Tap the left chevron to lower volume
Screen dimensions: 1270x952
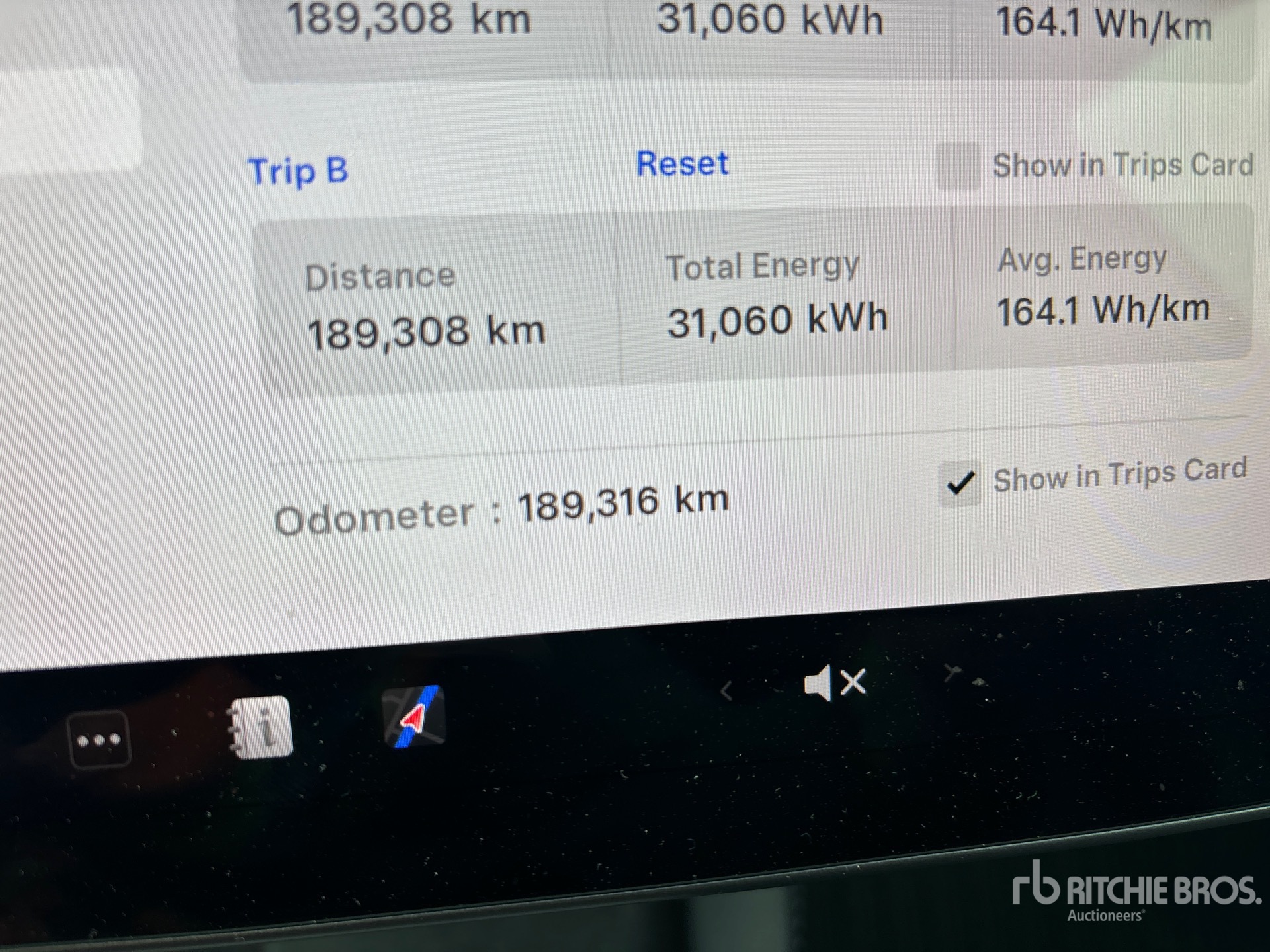click(x=726, y=692)
